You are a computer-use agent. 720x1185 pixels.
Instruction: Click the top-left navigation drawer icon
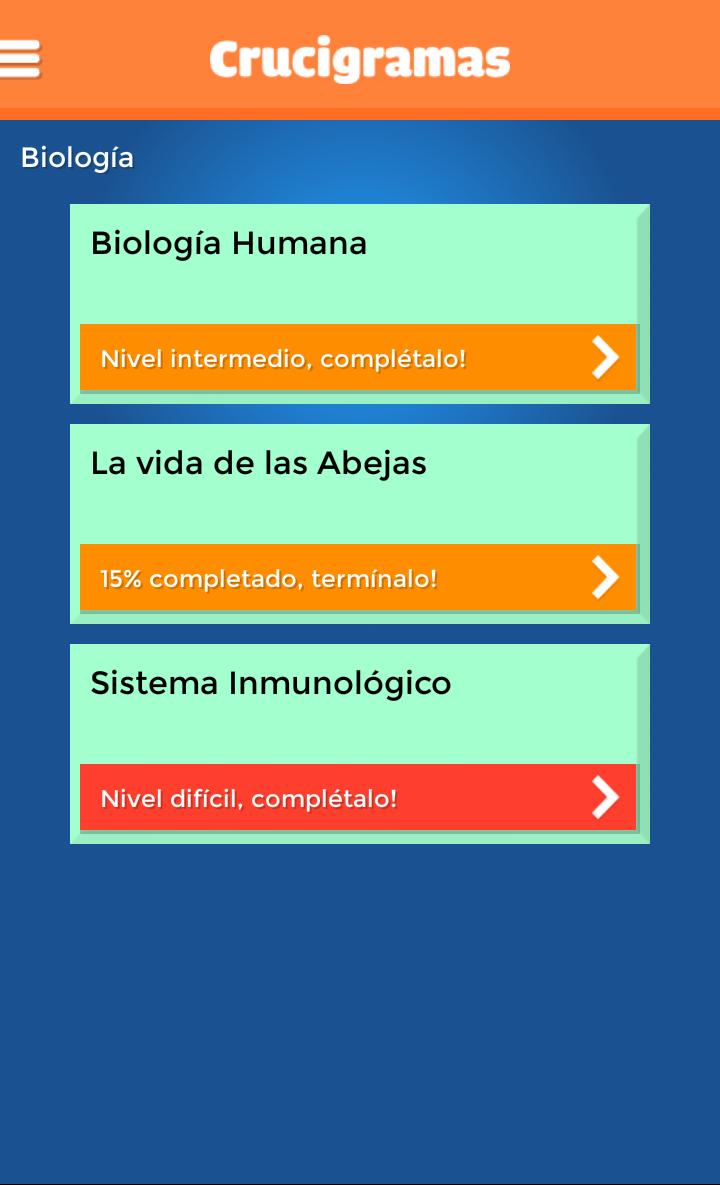coord(20,58)
